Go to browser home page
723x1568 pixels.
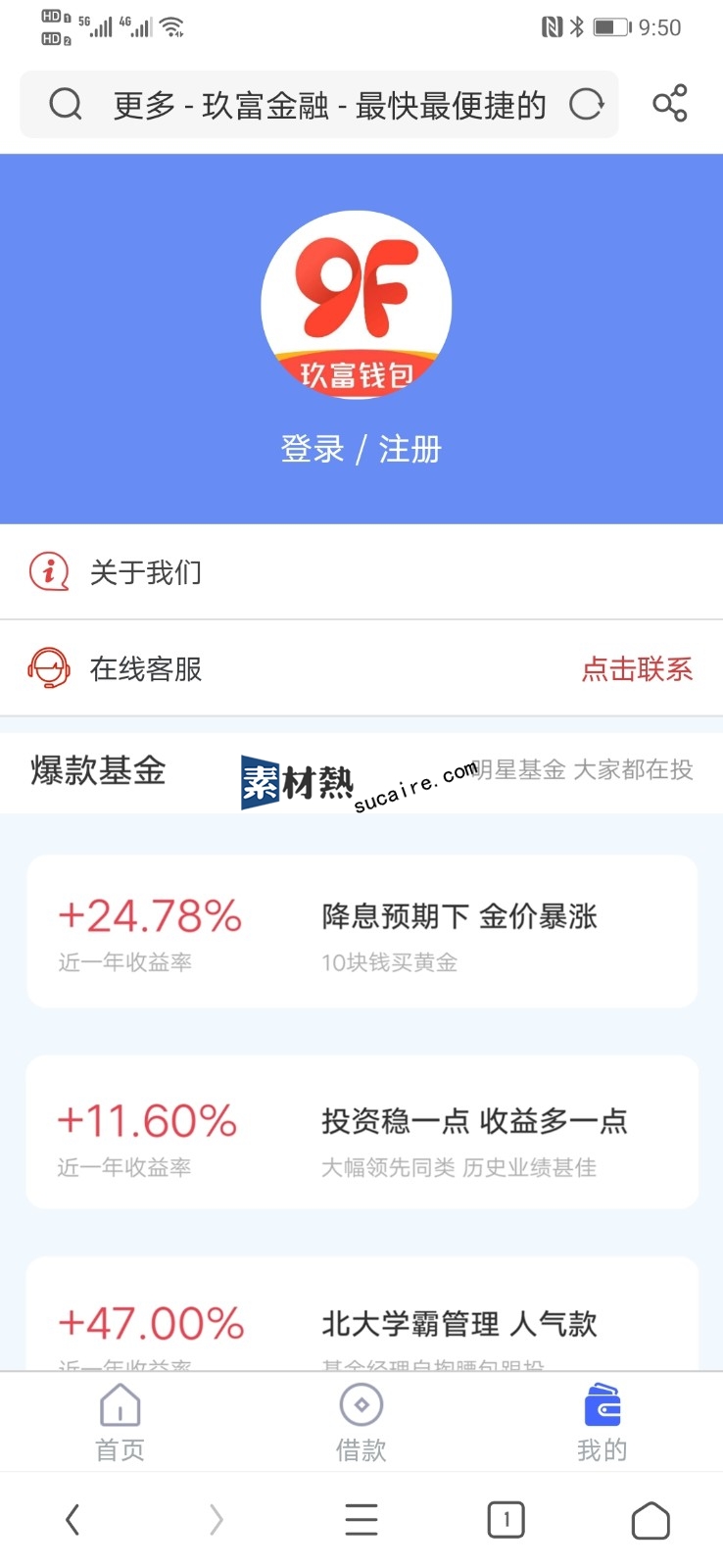(x=651, y=1520)
